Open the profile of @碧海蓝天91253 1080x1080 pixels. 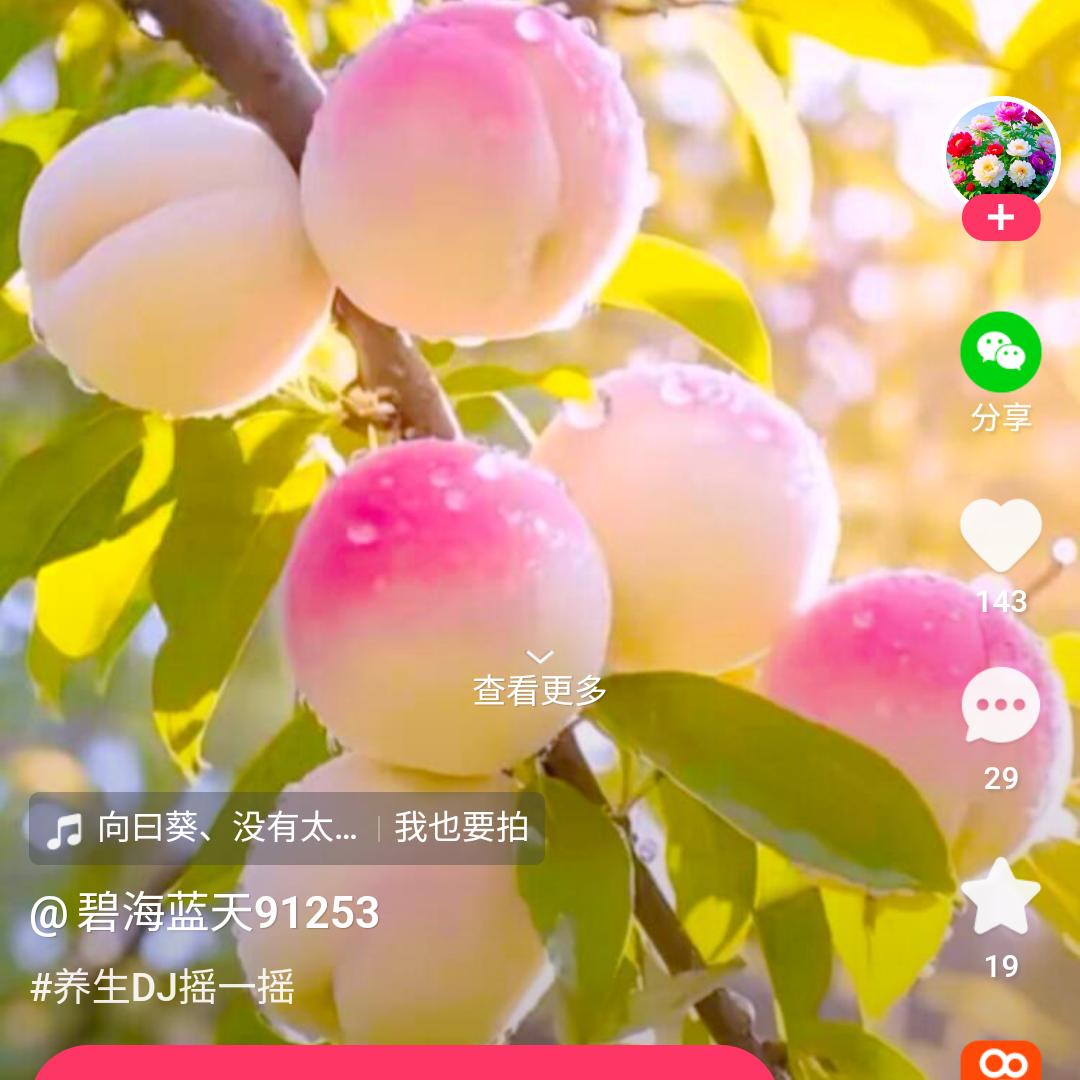point(205,914)
